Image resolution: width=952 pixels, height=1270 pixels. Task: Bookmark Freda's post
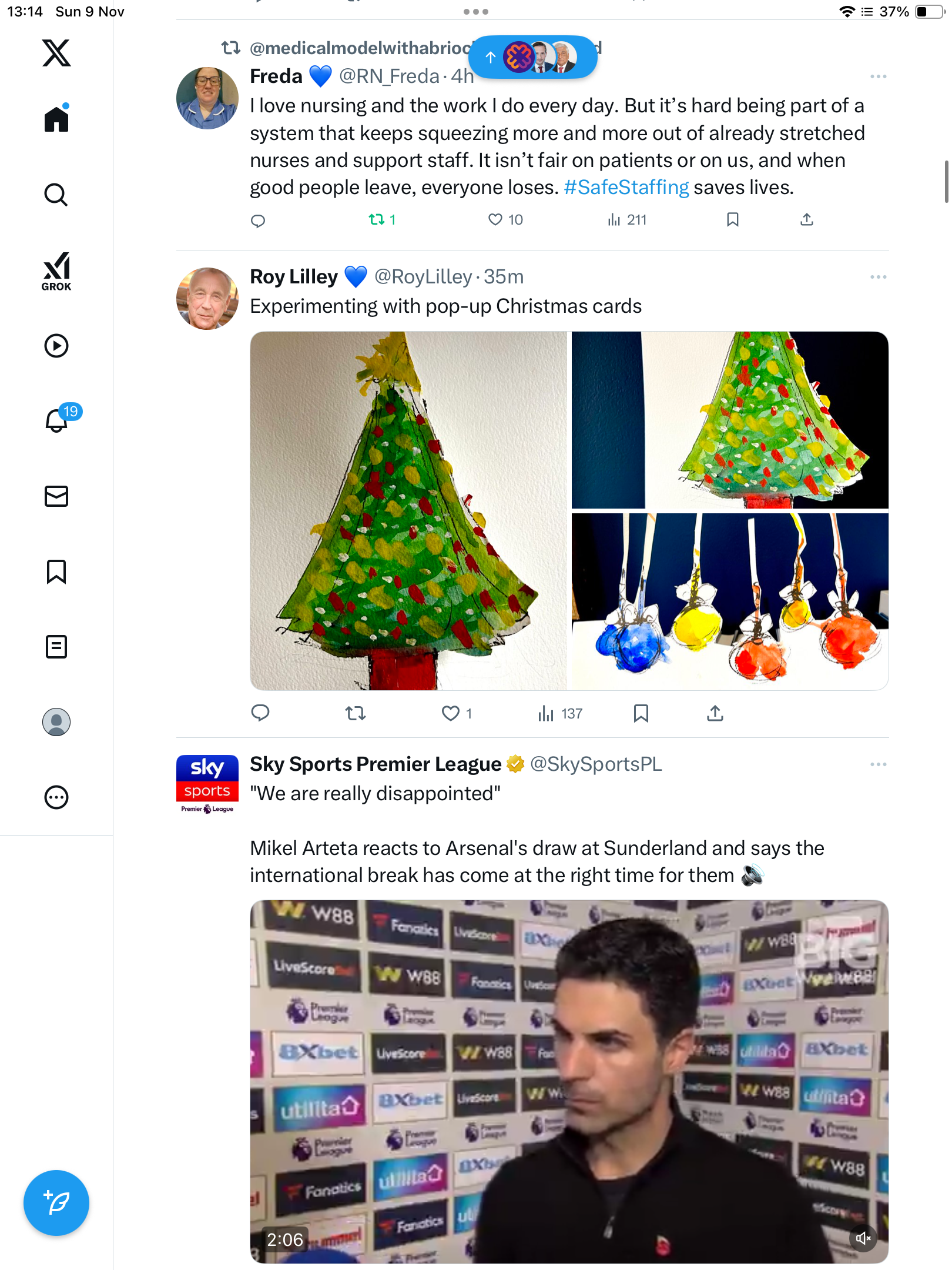coord(732,220)
